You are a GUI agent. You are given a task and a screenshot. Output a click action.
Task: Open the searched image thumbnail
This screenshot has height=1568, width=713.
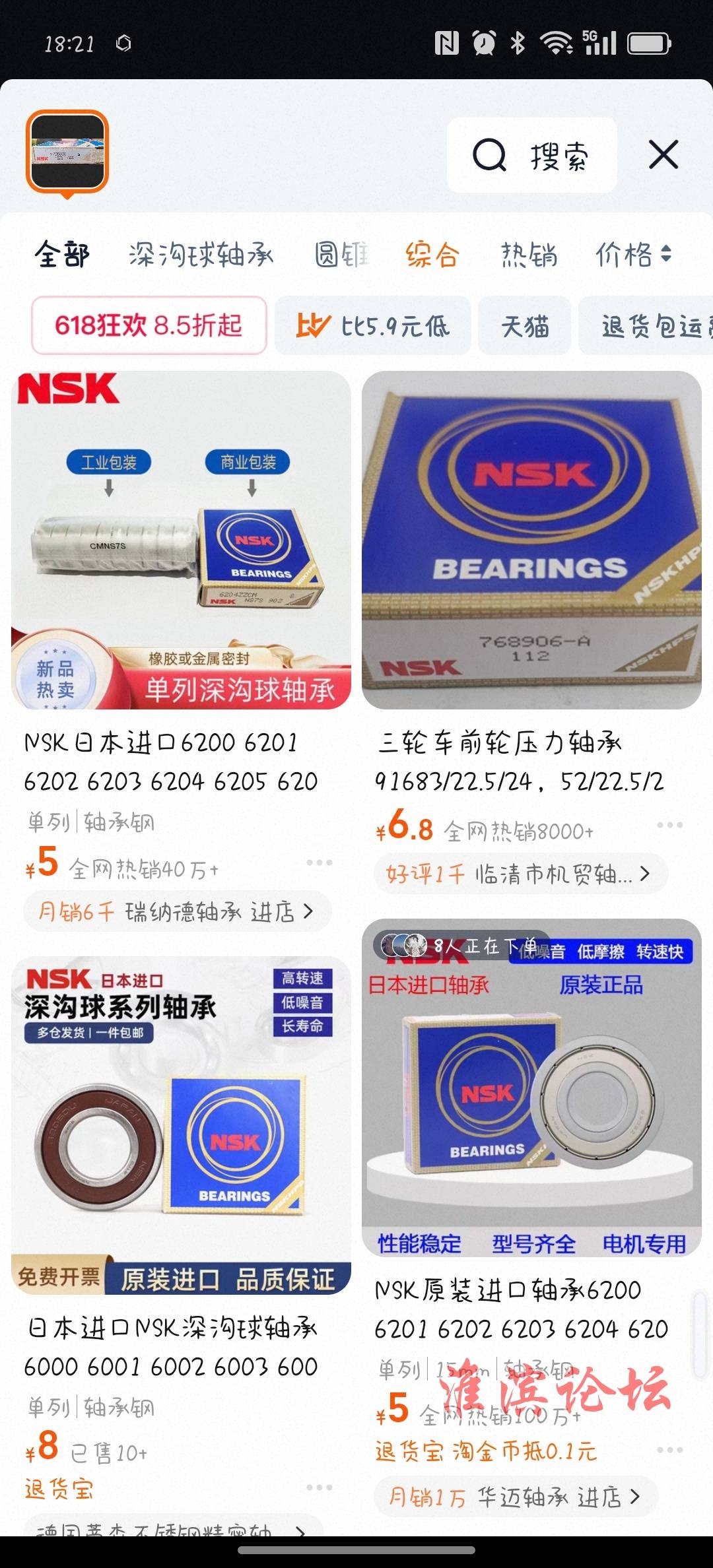pos(67,152)
